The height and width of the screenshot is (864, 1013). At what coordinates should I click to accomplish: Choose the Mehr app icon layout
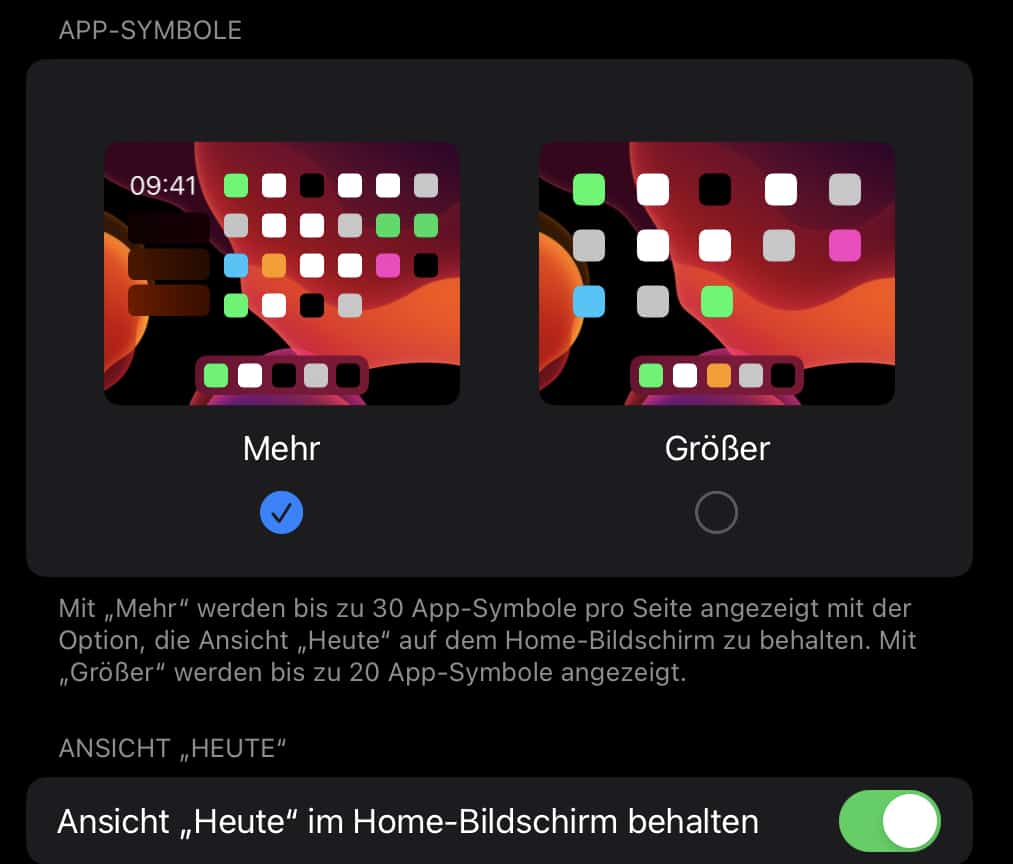point(281,513)
